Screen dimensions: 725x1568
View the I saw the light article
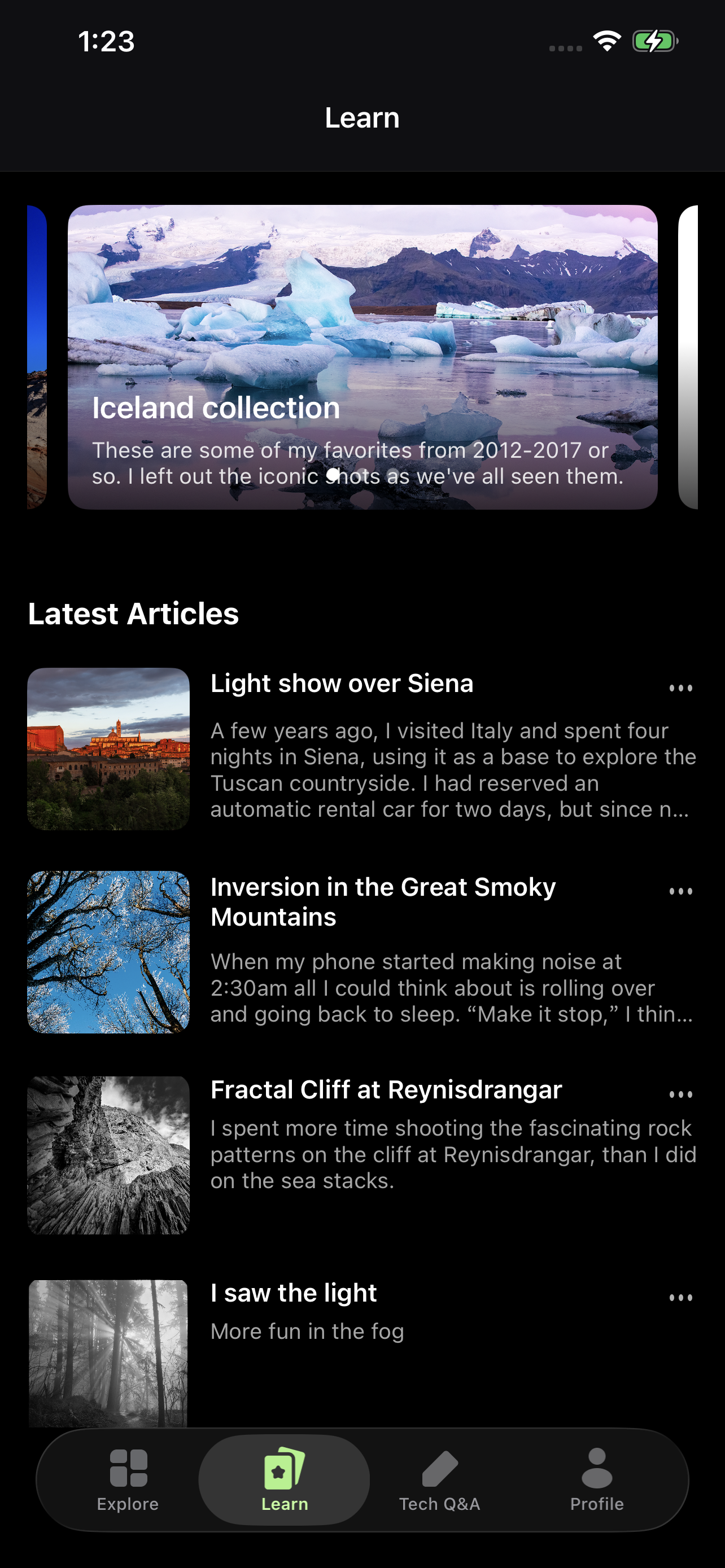(x=294, y=1293)
